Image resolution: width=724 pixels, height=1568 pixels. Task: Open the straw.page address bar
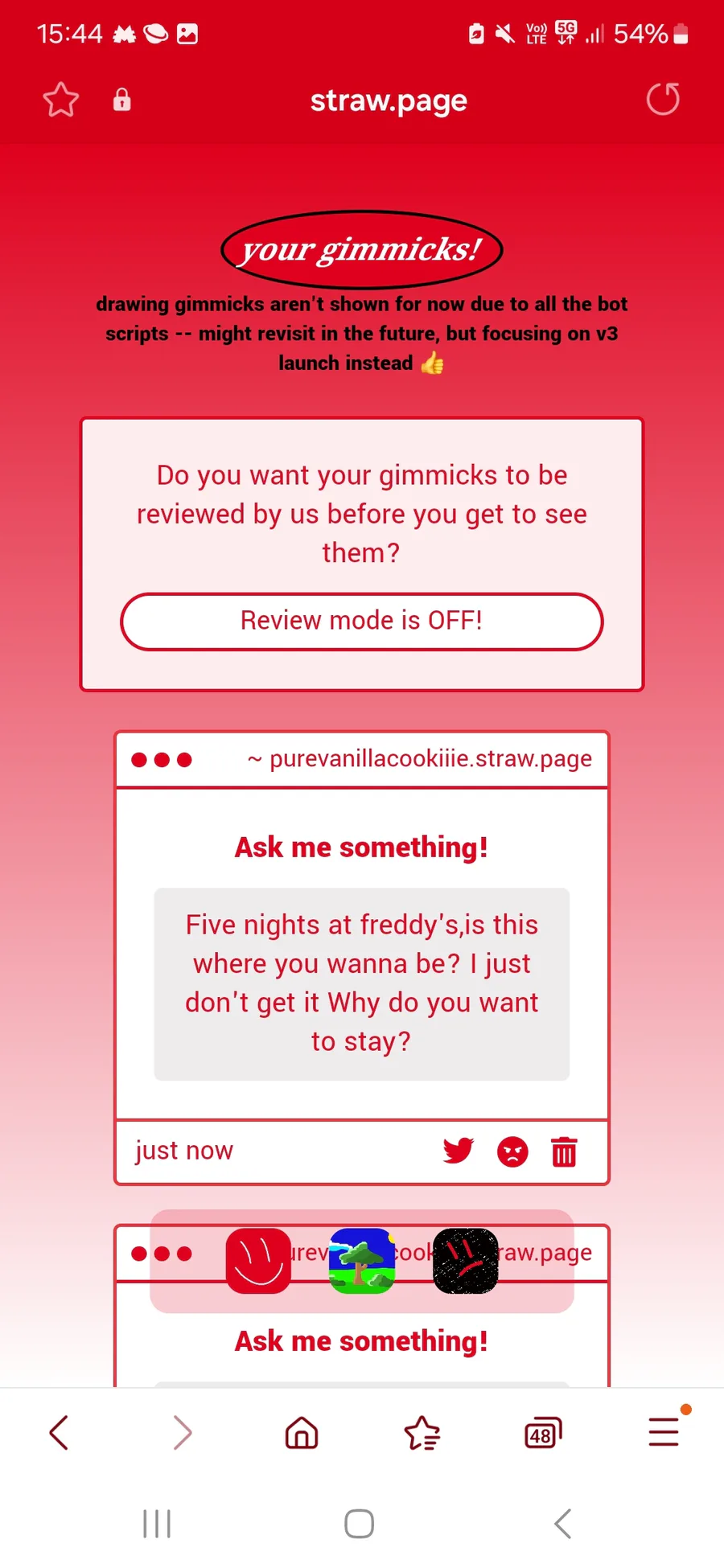(389, 101)
